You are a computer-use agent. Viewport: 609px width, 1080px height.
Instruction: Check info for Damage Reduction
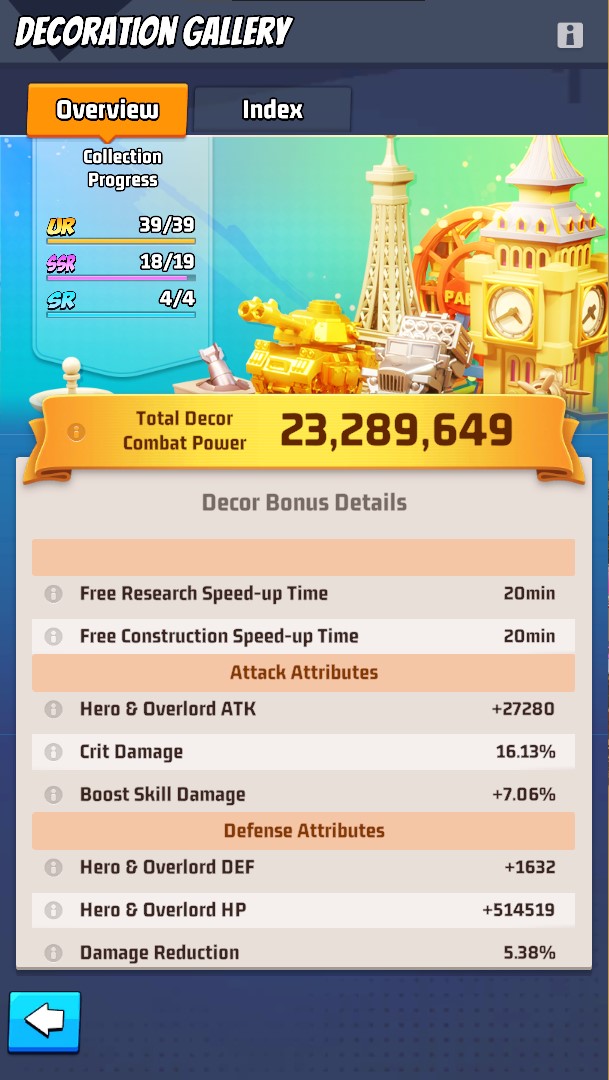click(x=53, y=953)
